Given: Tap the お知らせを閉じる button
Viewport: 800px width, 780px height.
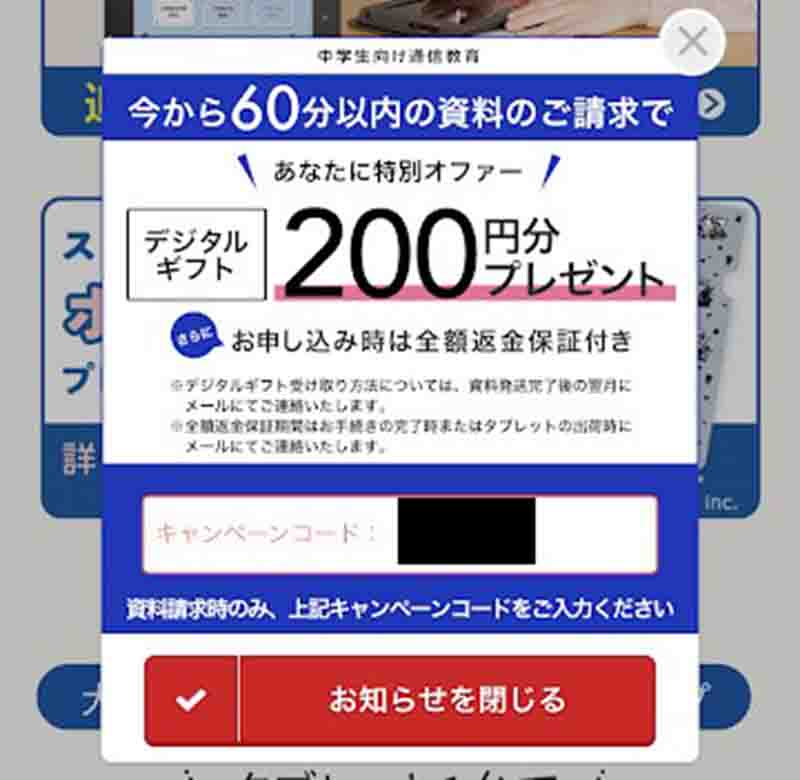Looking at the screenshot, I should pos(400,700).
